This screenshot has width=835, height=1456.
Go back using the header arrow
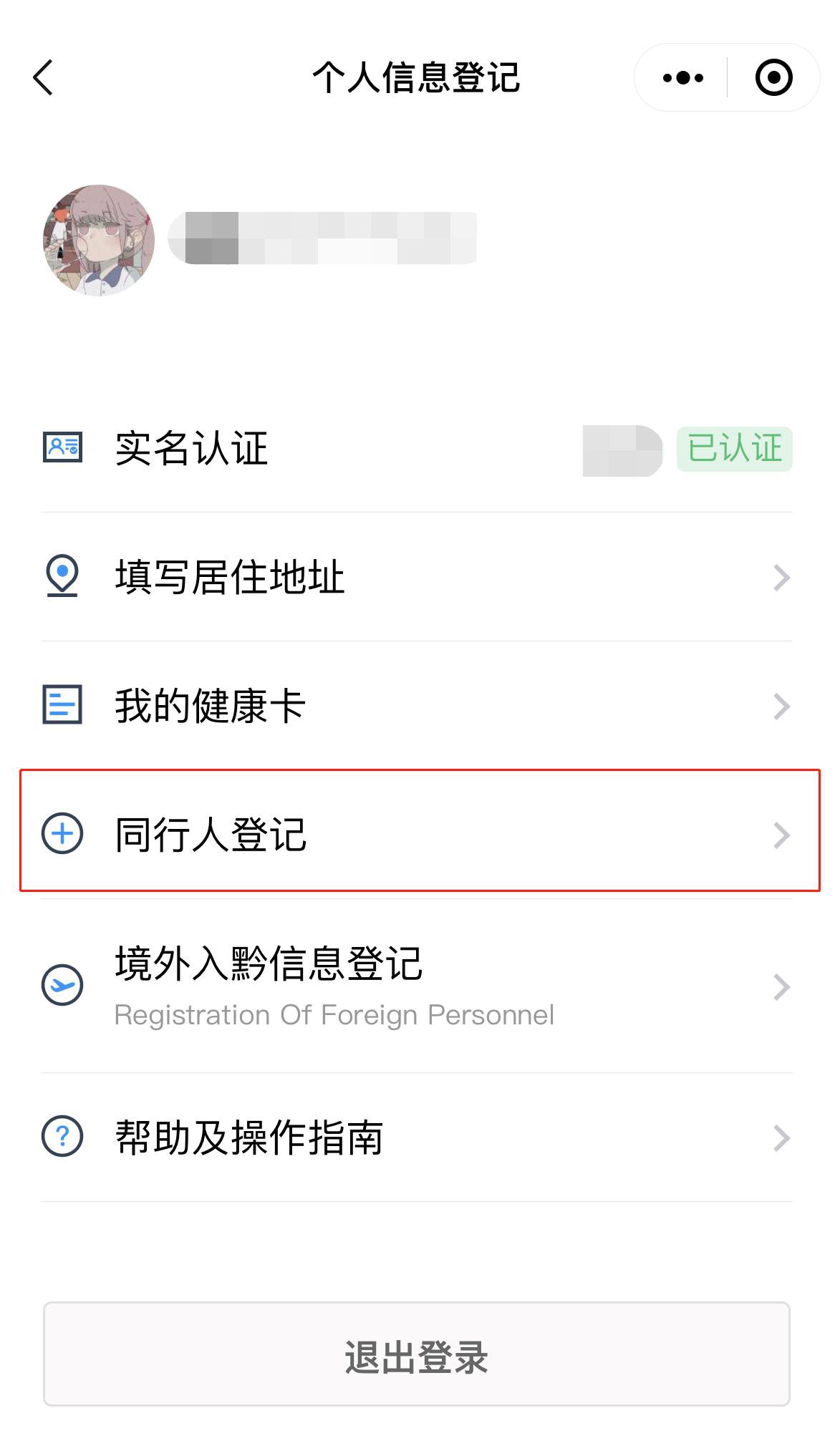point(44,77)
